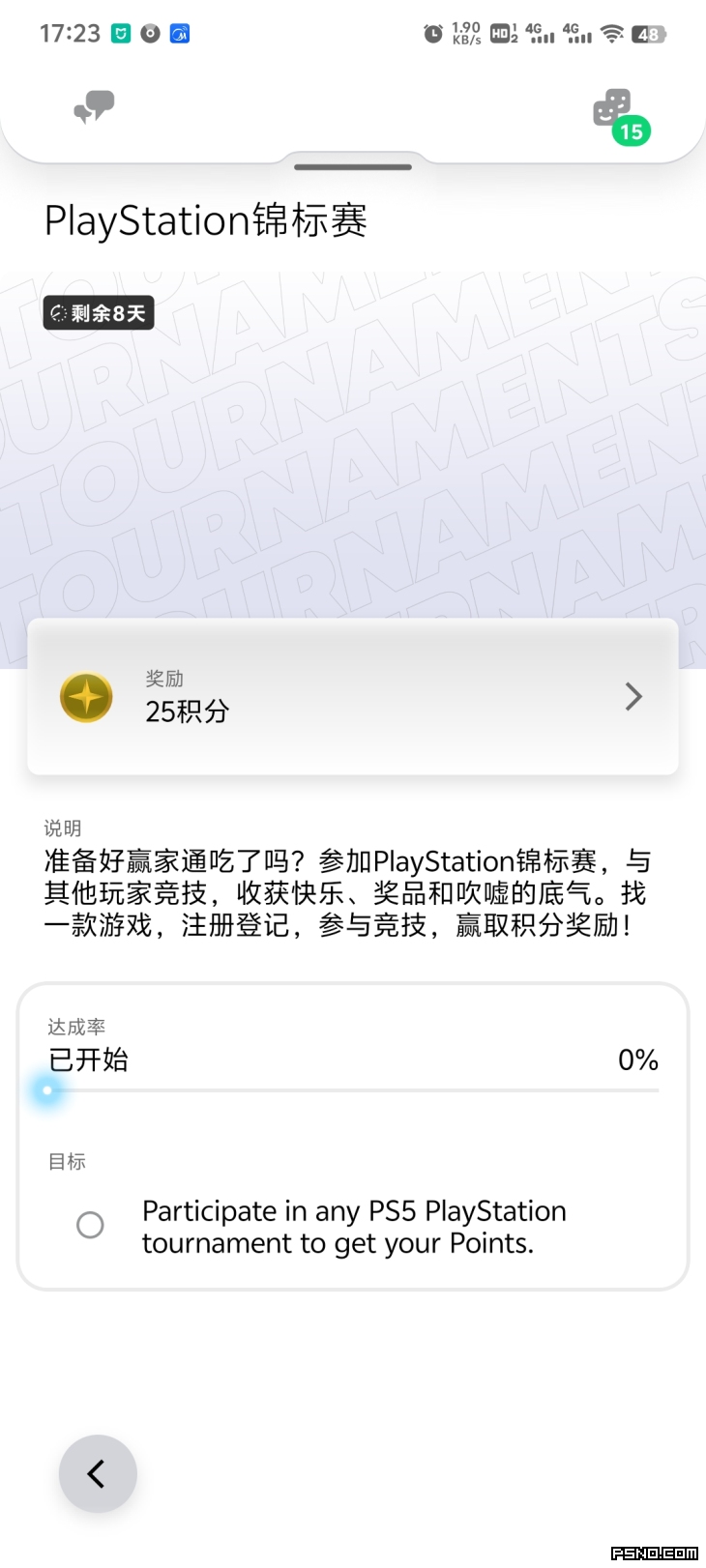This screenshot has width=706, height=1568.
Task: Open the 25积分 reward card
Action: point(353,696)
